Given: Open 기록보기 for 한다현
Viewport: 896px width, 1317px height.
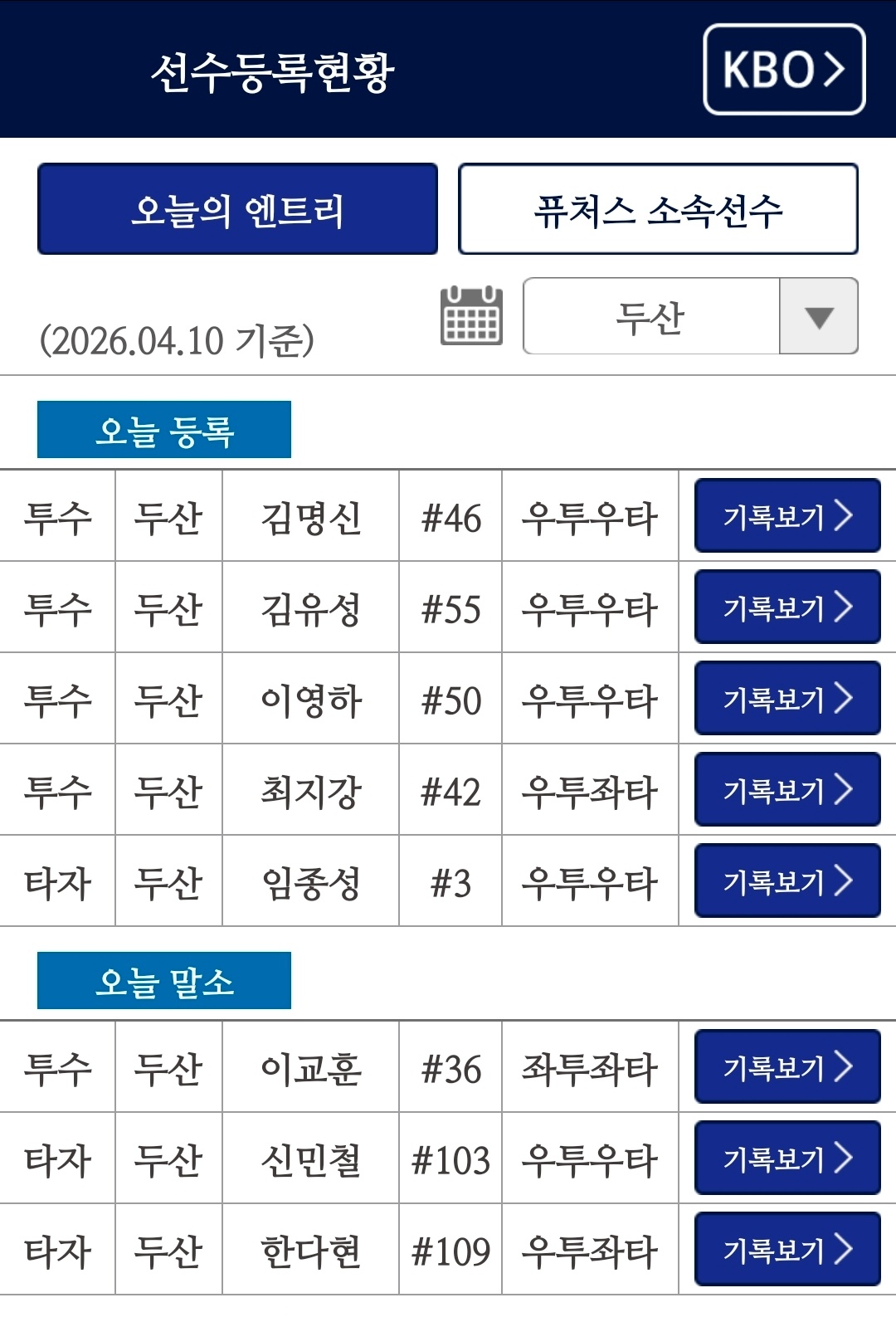Looking at the screenshot, I should (786, 1250).
